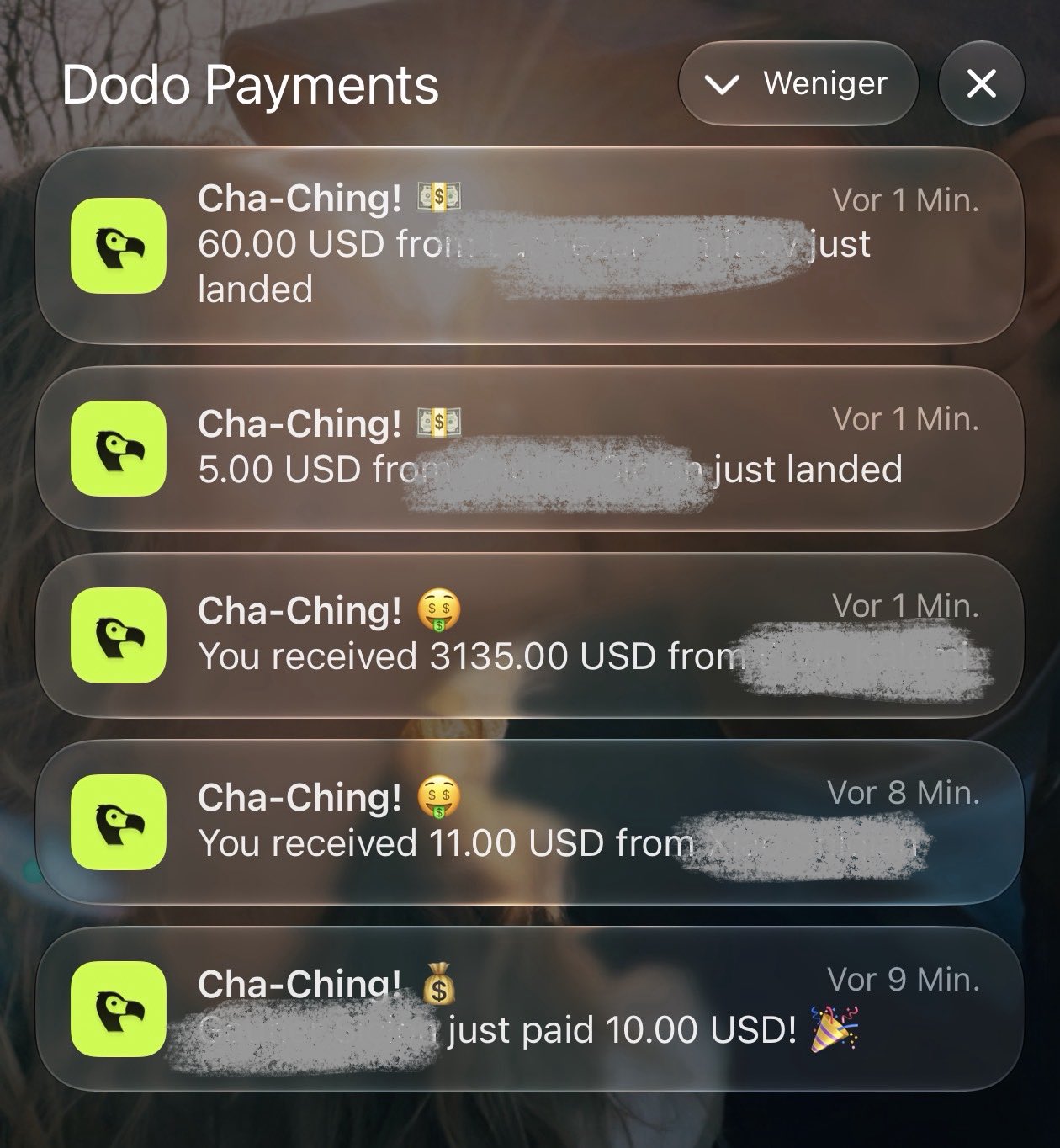Open the 60.00 USD payment notification
Image resolution: width=1060 pixels, height=1148 pixels.
(530, 246)
